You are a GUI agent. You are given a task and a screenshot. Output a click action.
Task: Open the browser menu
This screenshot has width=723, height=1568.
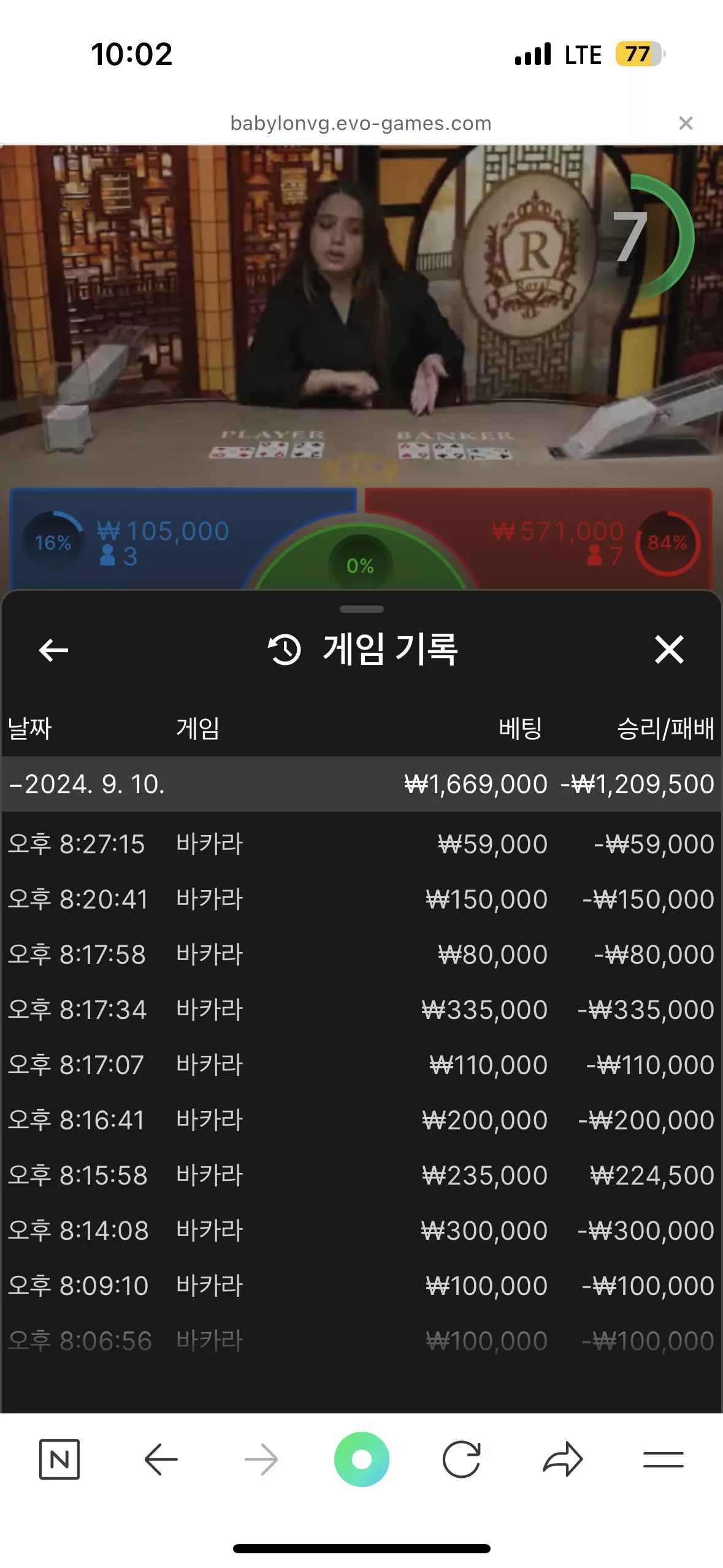click(x=664, y=1459)
